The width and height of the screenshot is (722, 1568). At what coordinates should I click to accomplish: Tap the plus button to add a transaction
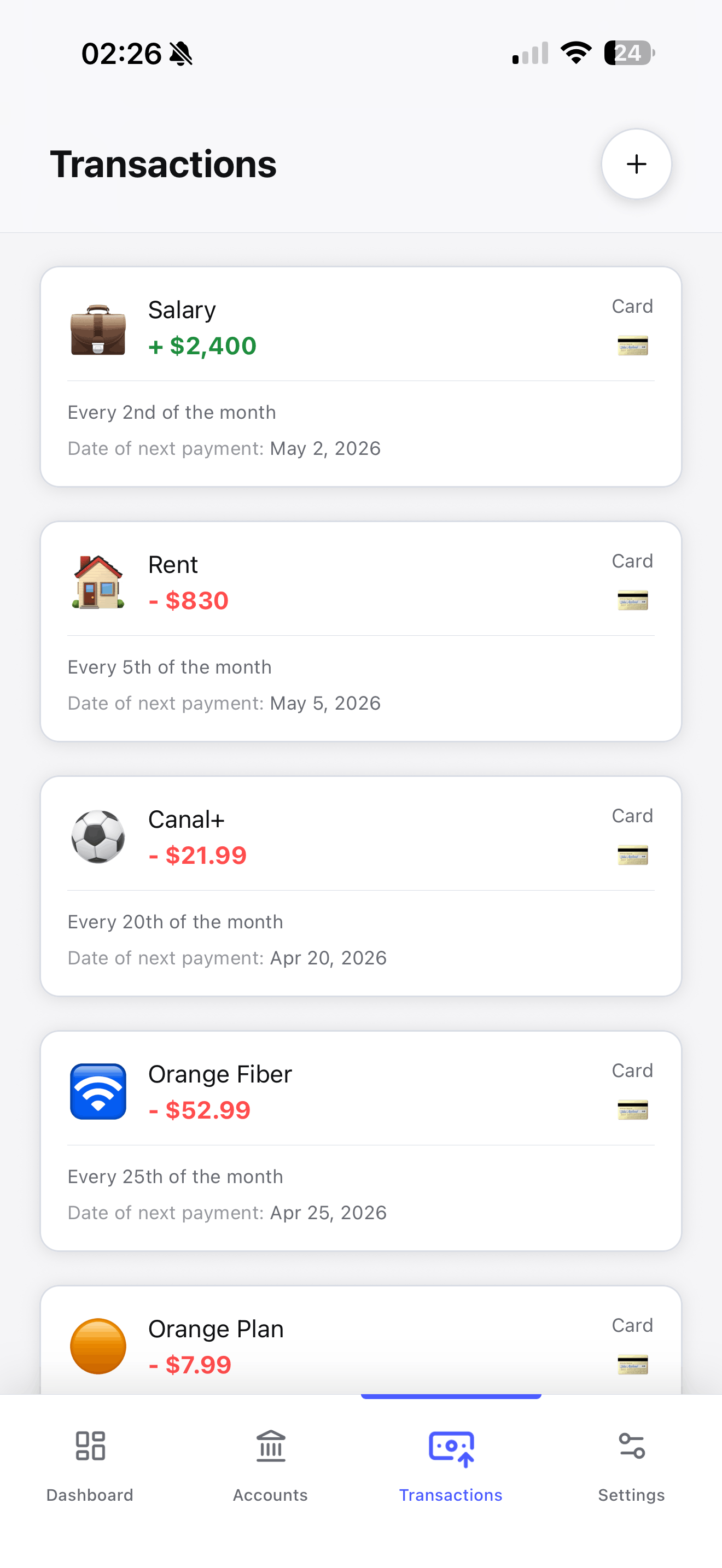click(x=636, y=163)
